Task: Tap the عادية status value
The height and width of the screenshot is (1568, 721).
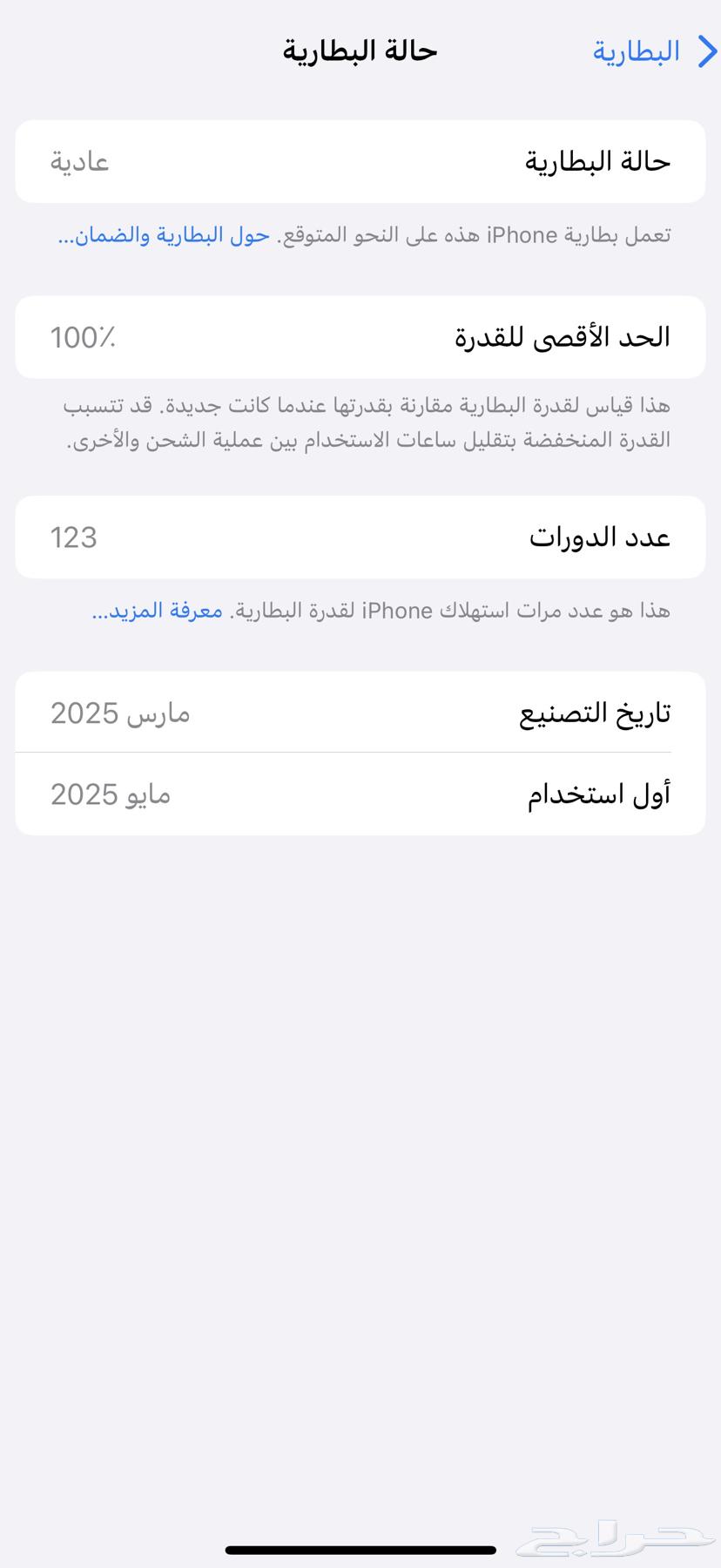Action: point(79,161)
